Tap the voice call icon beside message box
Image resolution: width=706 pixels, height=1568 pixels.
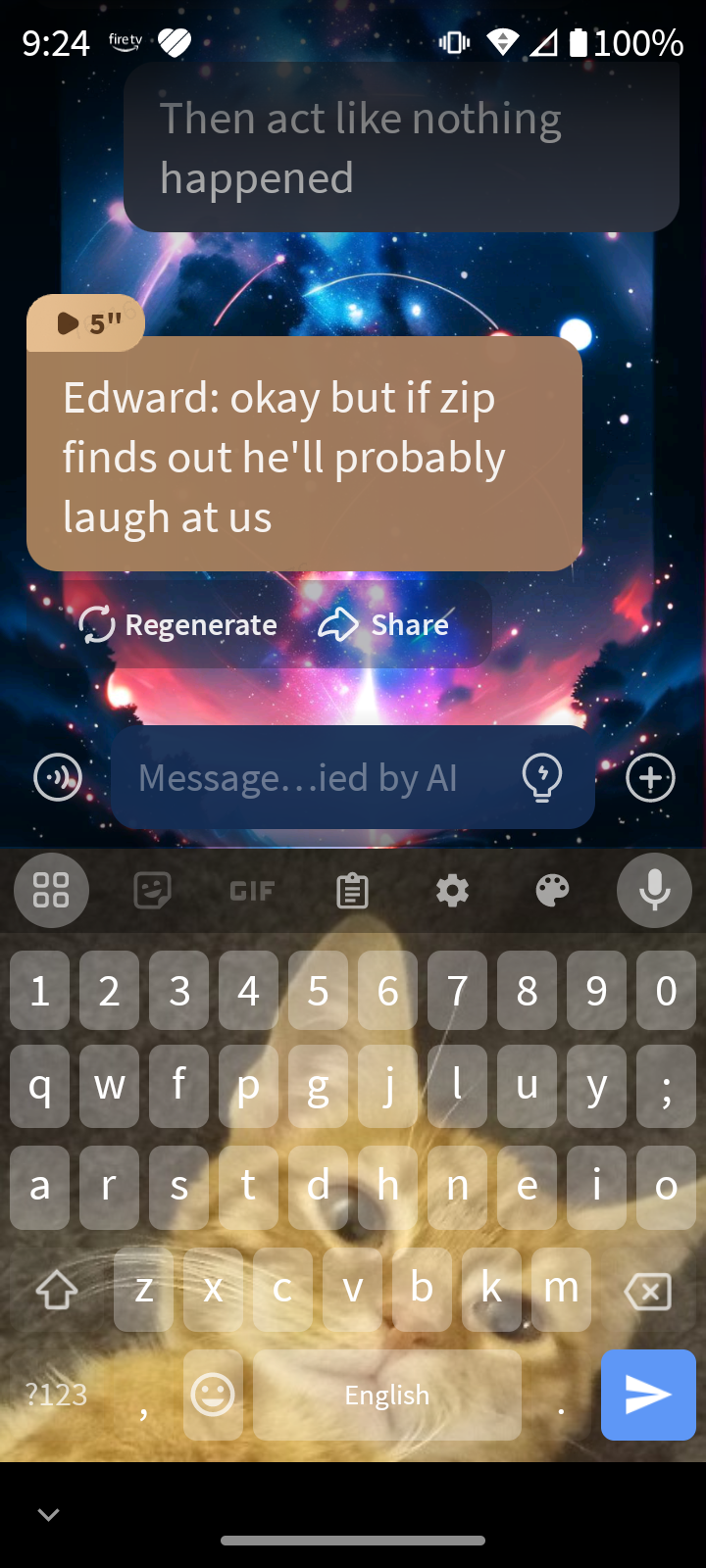(x=58, y=778)
